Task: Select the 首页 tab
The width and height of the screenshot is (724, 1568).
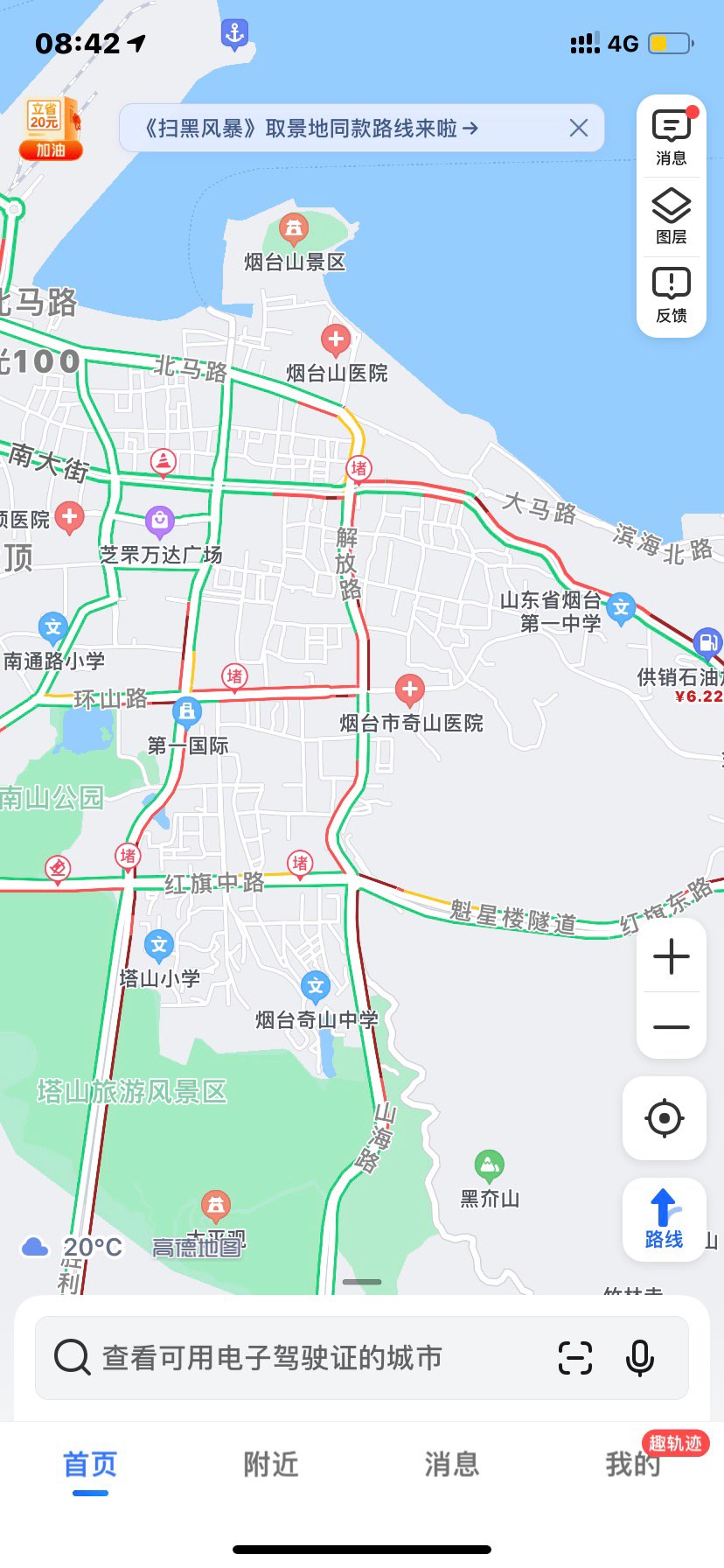Action: point(90,1463)
